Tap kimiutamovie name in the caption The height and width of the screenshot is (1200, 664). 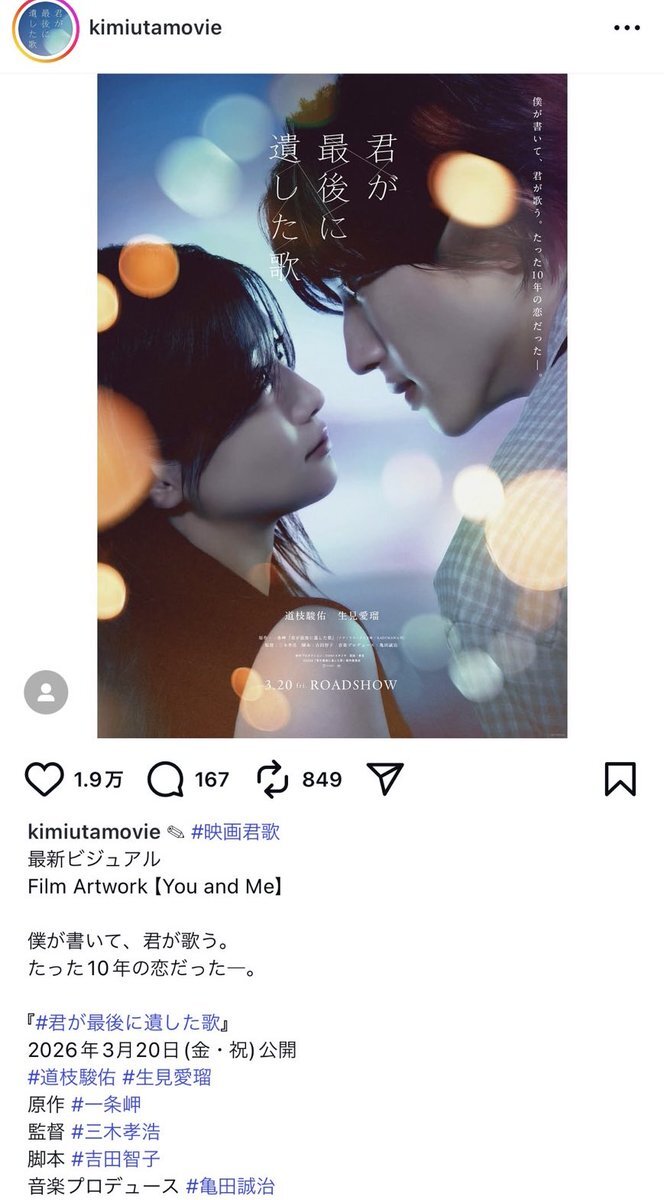pyautogui.click(x=94, y=832)
